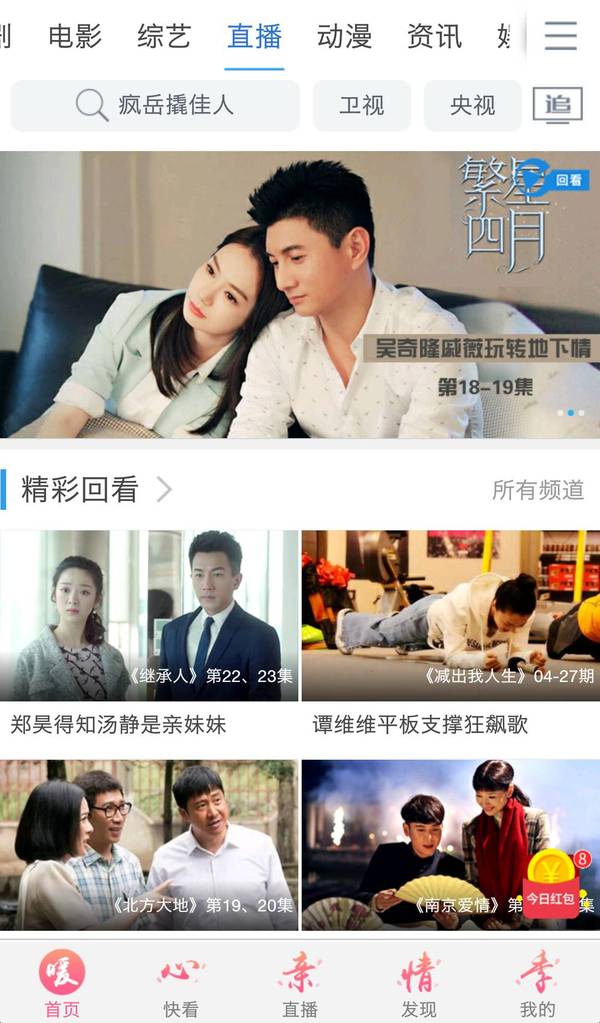Select the 央视 chip
This screenshot has height=1023, width=600.
coord(472,105)
